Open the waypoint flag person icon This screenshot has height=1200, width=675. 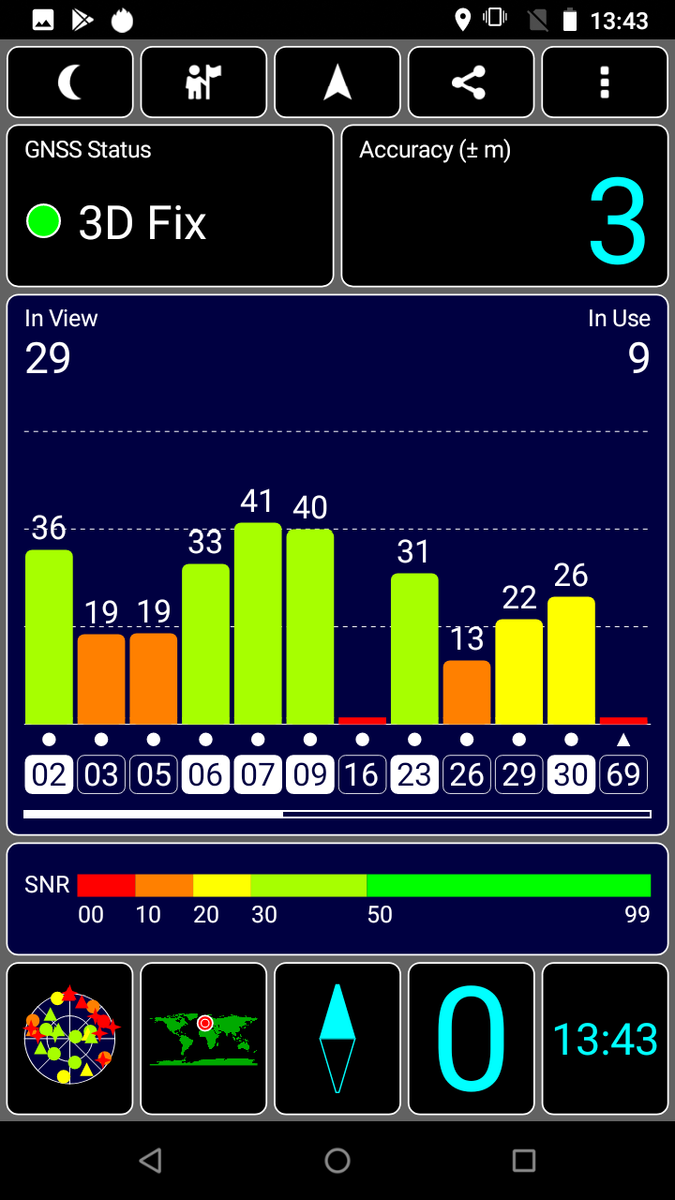tap(204, 83)
